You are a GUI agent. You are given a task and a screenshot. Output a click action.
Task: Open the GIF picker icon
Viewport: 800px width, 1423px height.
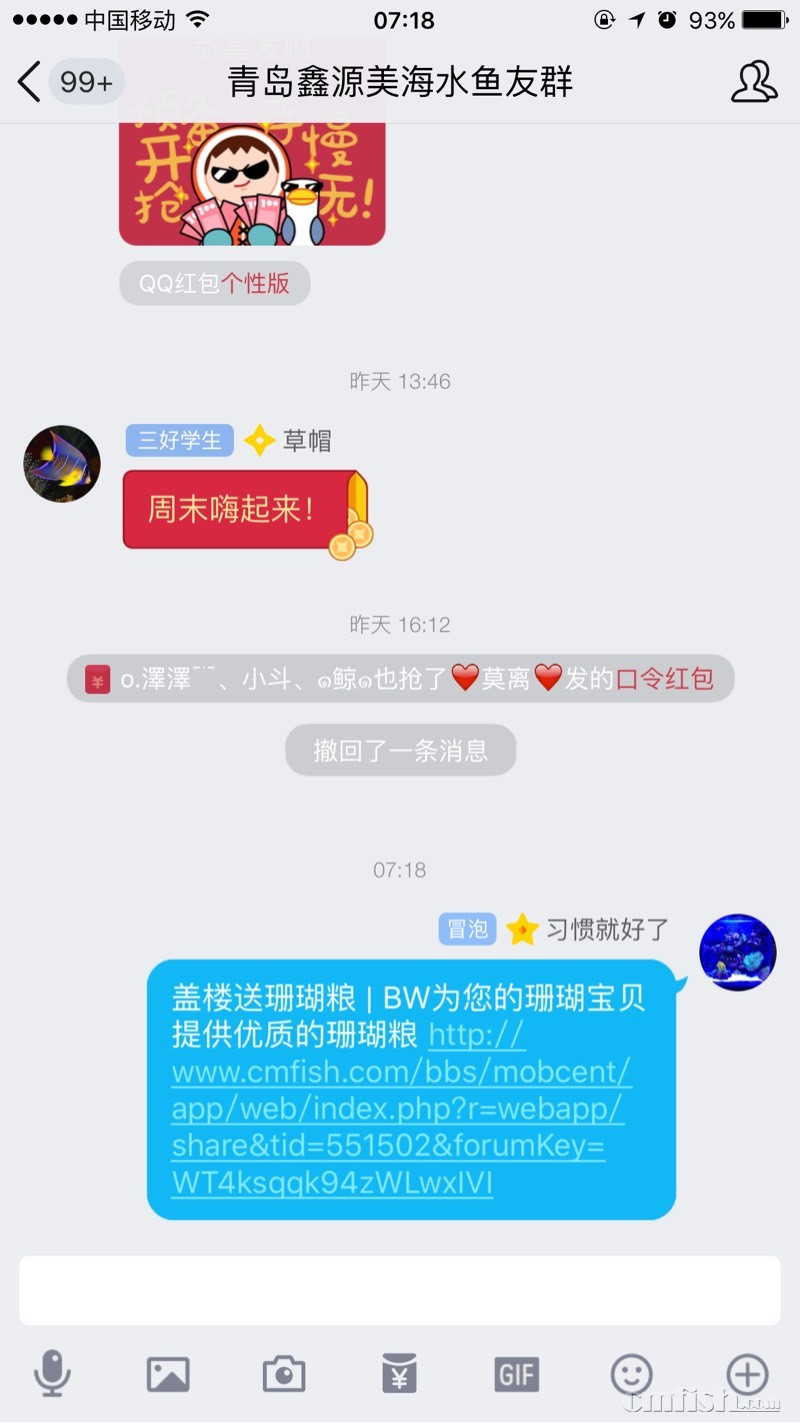pyautogui.click(x=514, y=1374)
